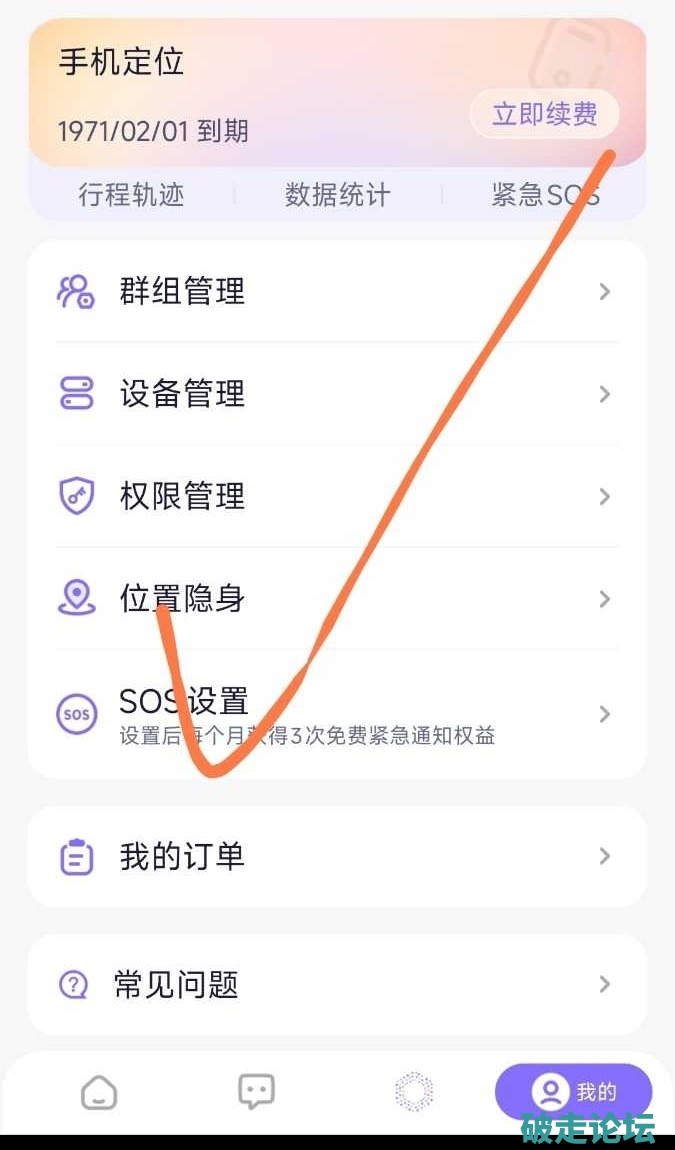Open 紧急SOS emergency feature
675x1150 pixels.
(x=545, y=195)
